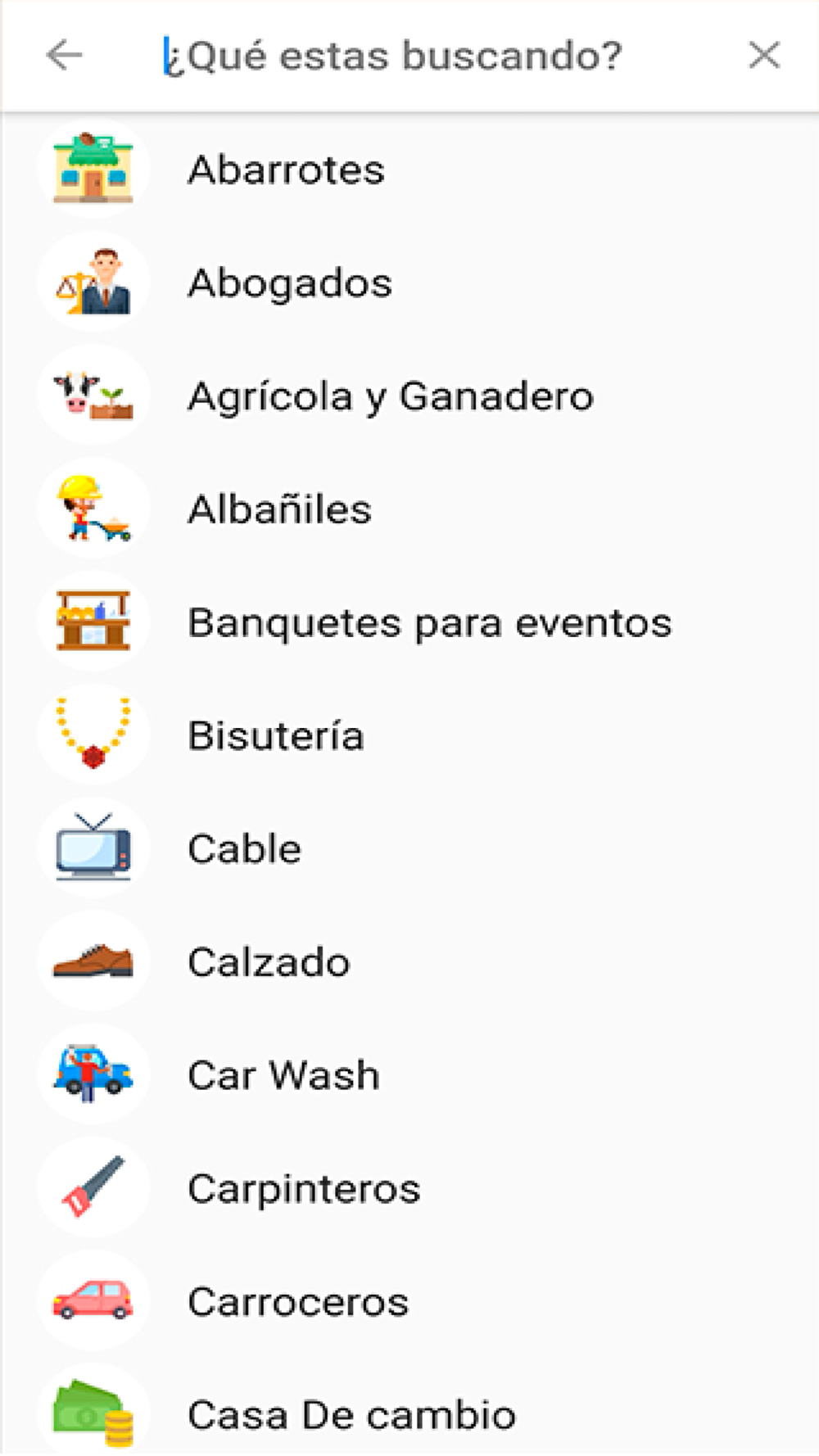Clear the search with the X icon
The image size is (819, 1456).
point(763,56)
